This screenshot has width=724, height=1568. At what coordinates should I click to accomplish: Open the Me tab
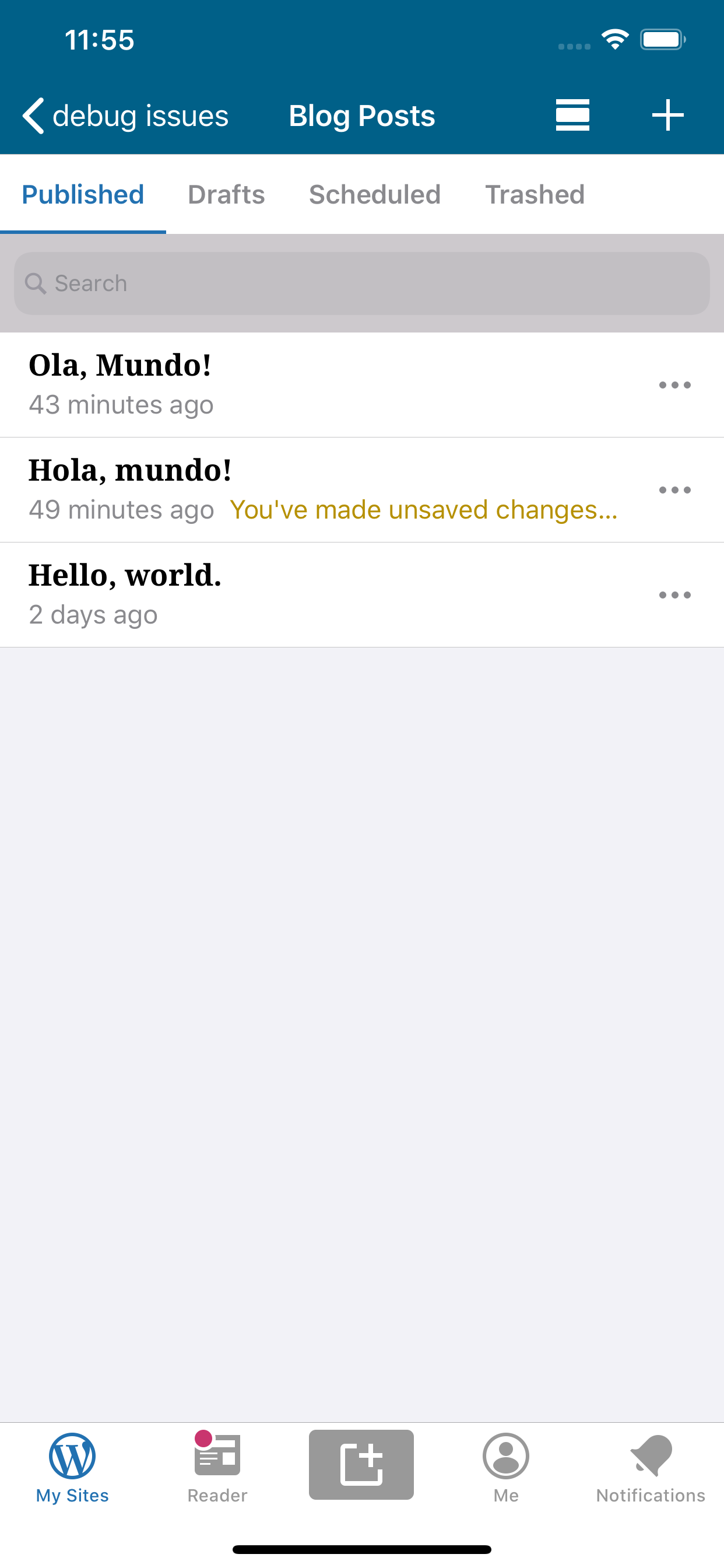coord(505,1467)
